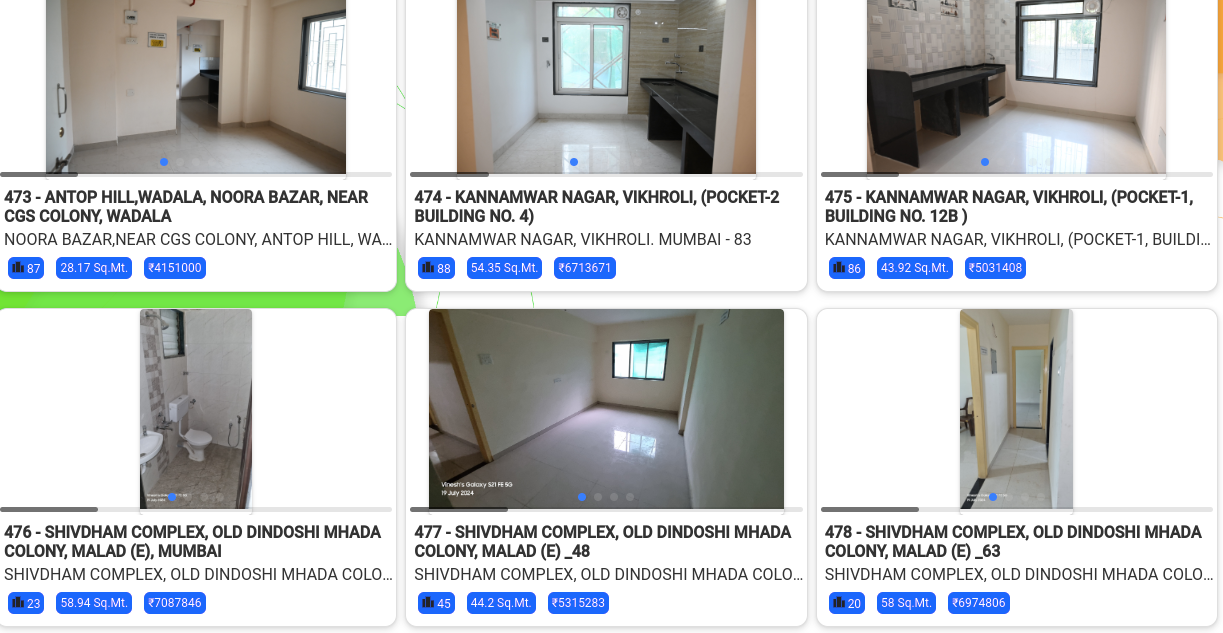
Task: Open listing 478 Shivdham Complex _63
Action: point(1012,541)
